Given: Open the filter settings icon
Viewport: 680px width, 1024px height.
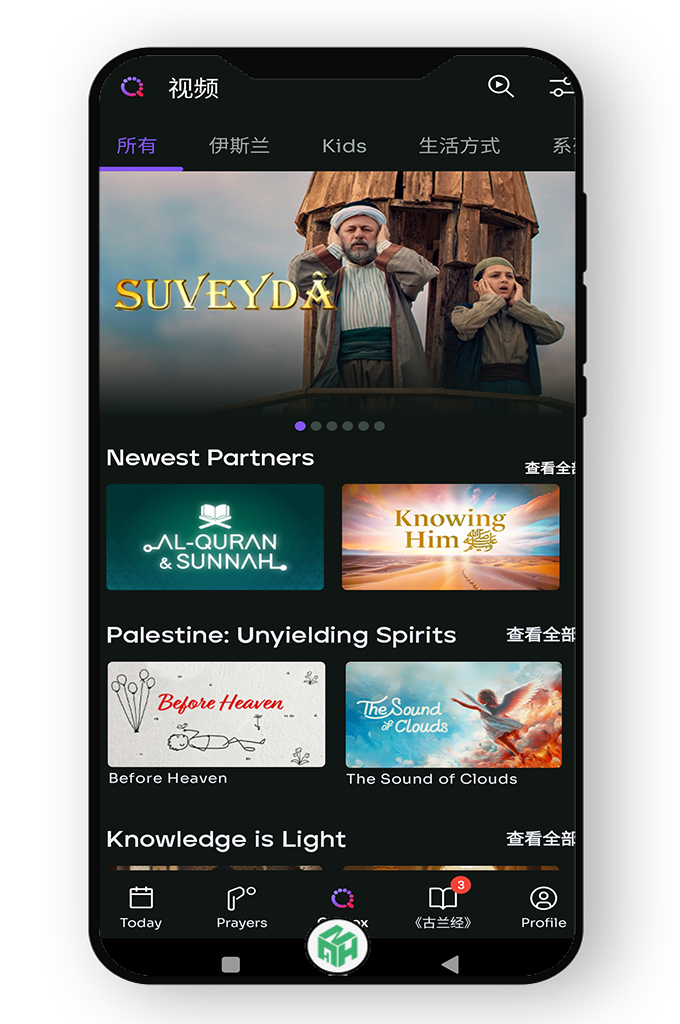Looking at the screenshot, I should (x=561, y=87).
